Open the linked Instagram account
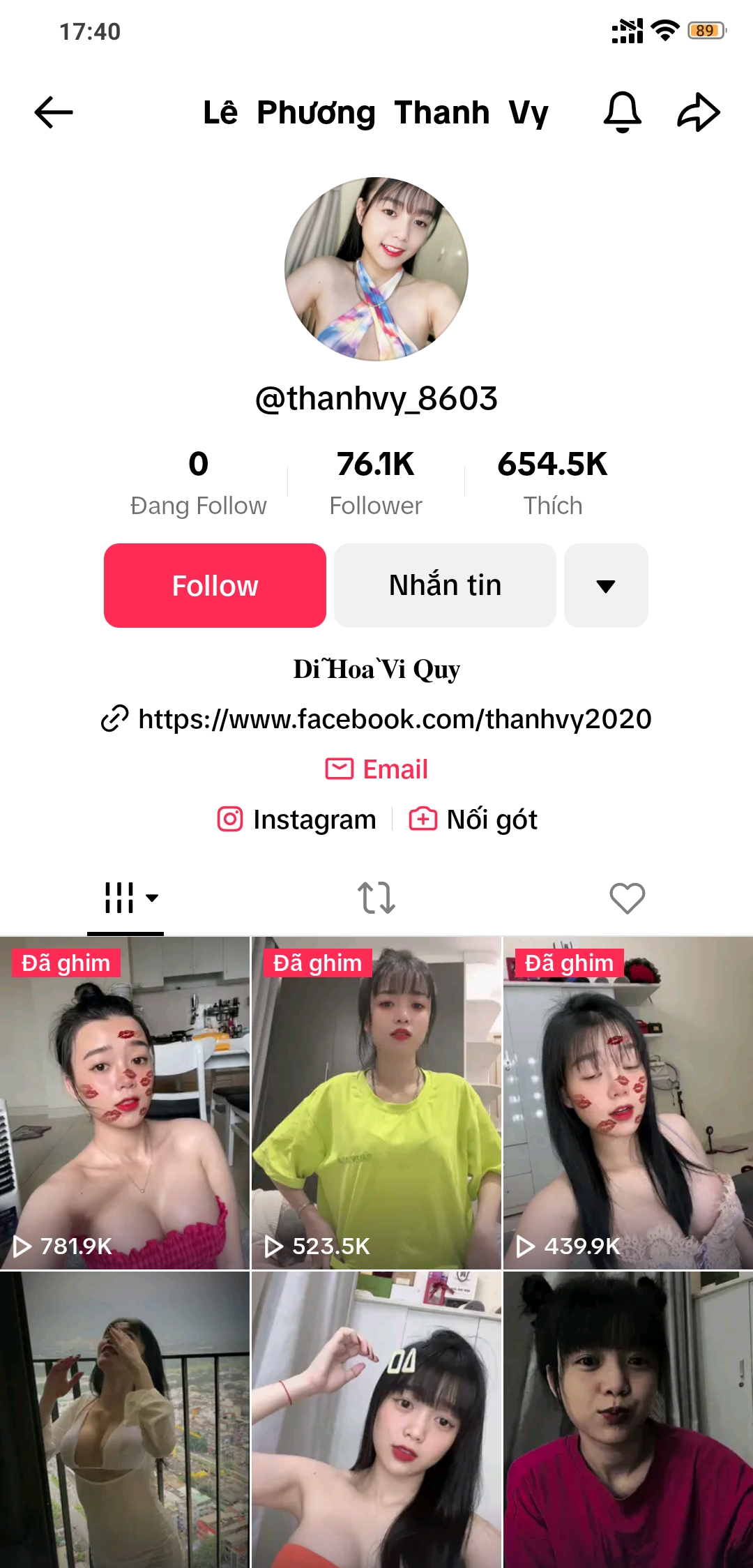Image resolution: width=753 pixels, height=1568 pixels. (298, 819)
